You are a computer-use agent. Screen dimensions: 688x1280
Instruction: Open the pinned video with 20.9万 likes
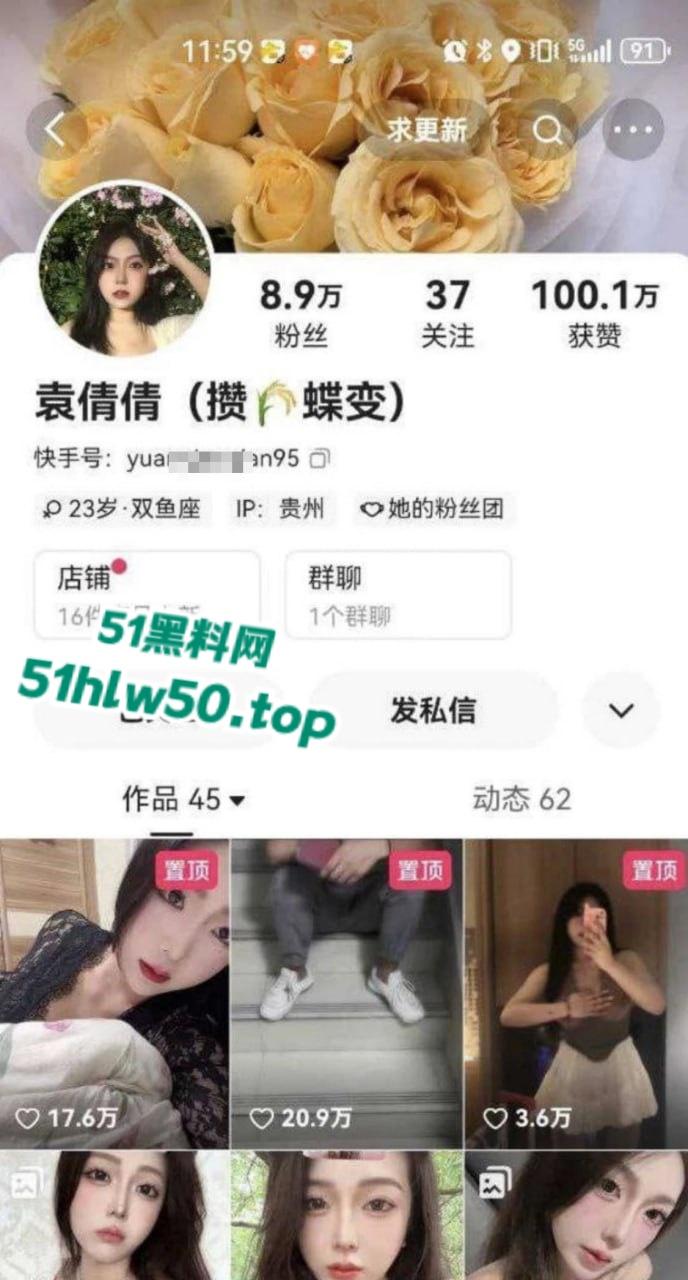(346, 993)
